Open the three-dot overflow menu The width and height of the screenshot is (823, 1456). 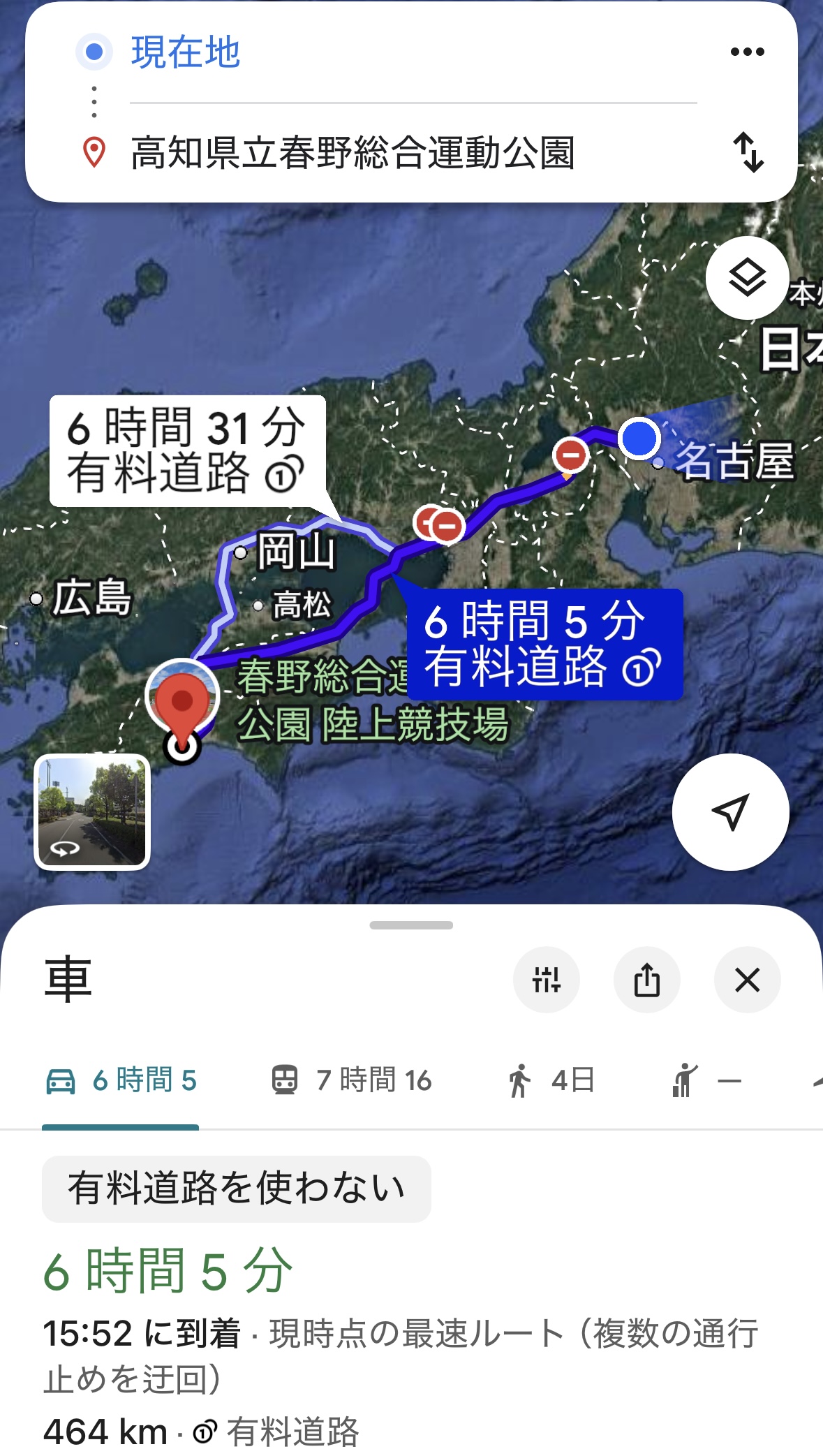point(747,52)
